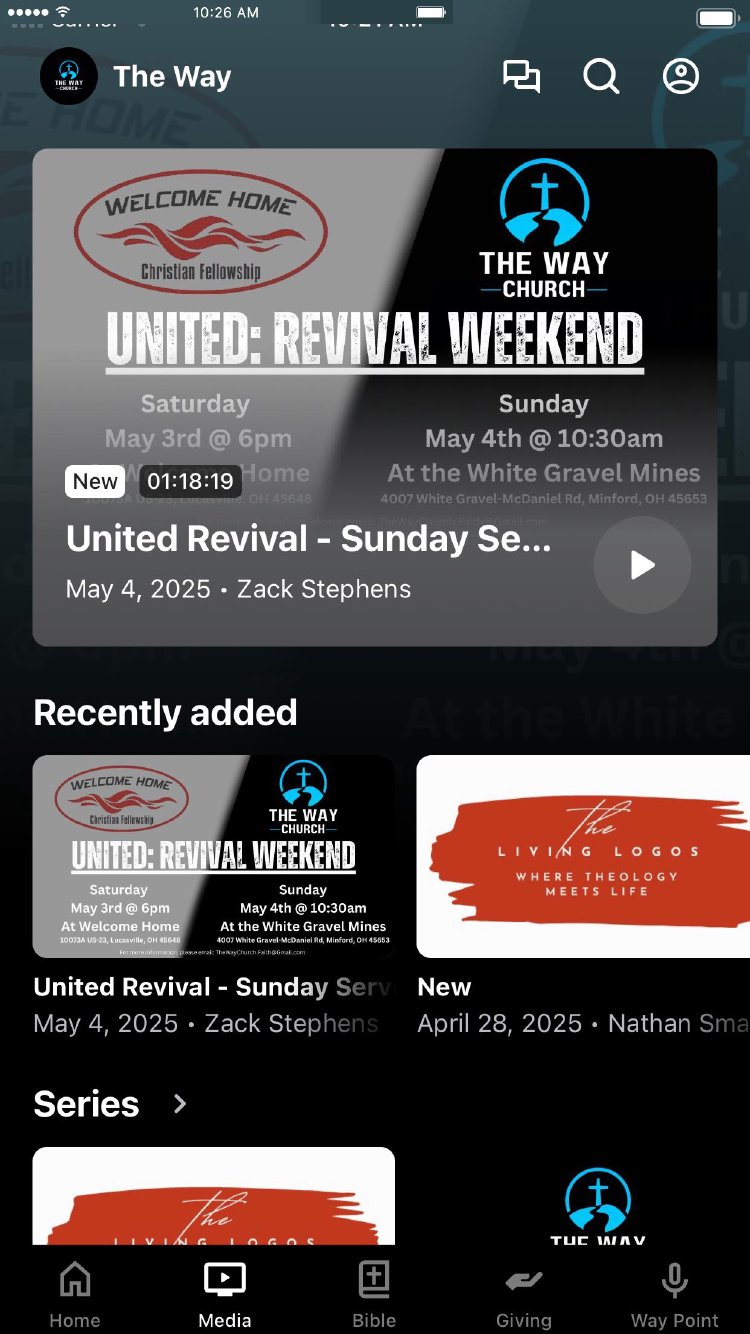Switch to the Bible tab
The height and width of the screenshot is (1334, 750).
coord(374,1294)
